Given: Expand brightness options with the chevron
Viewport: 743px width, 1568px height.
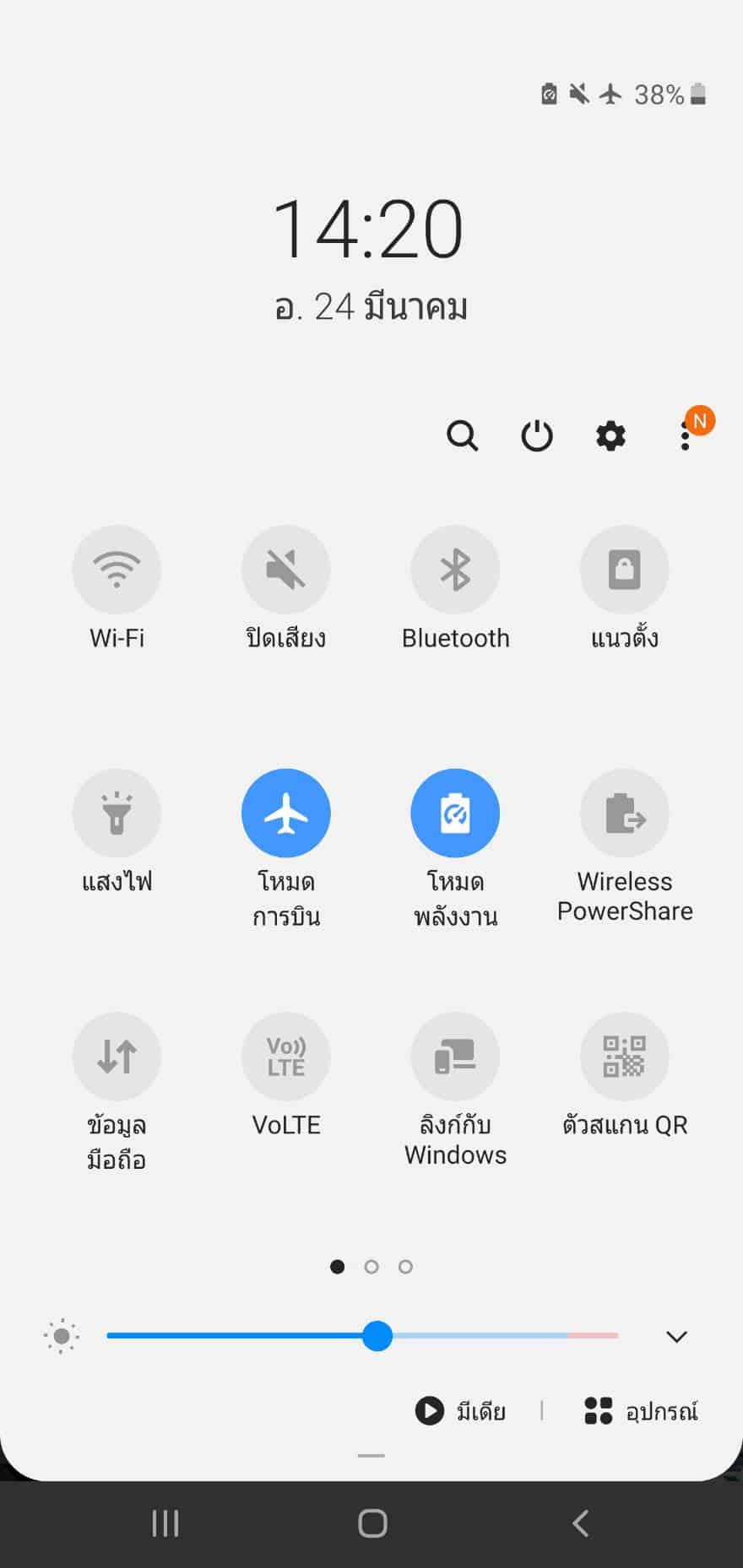Looking at the screenshot, I should point(676,1337).
